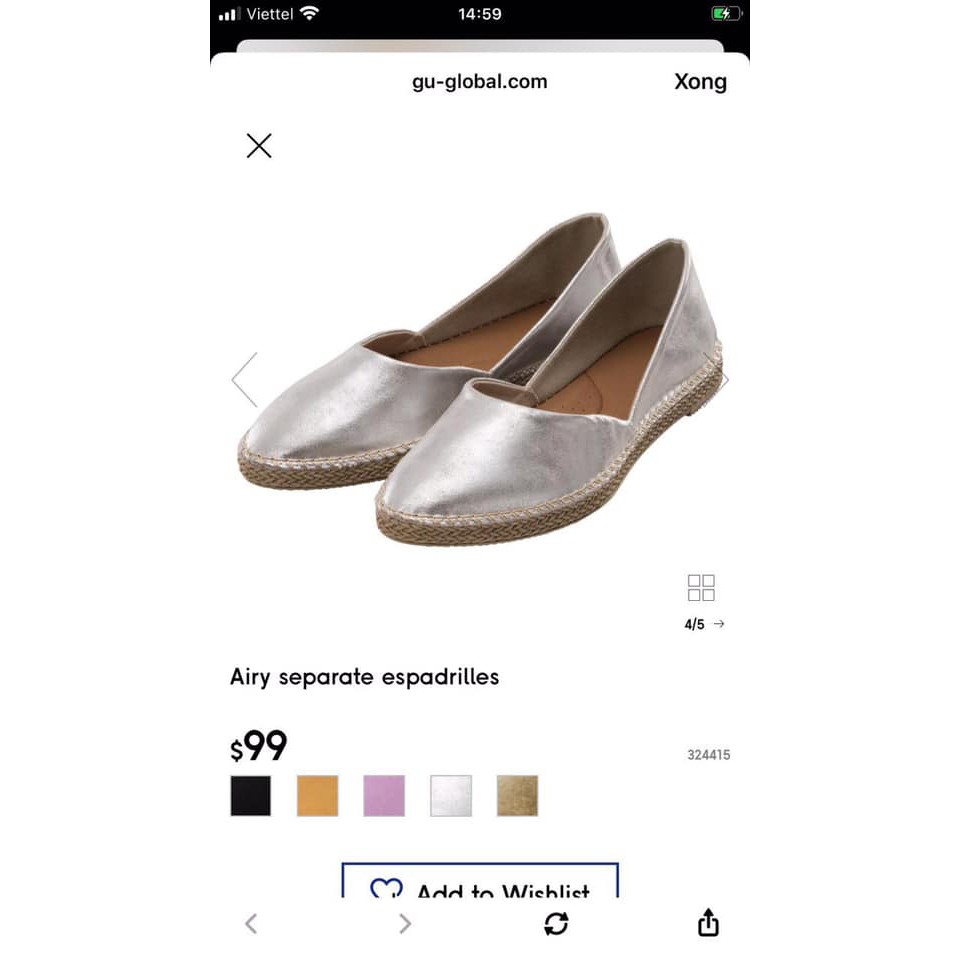Screen dimensions: 960x960
Task: Tap Xong to close the browser
Action: [700, 82]
